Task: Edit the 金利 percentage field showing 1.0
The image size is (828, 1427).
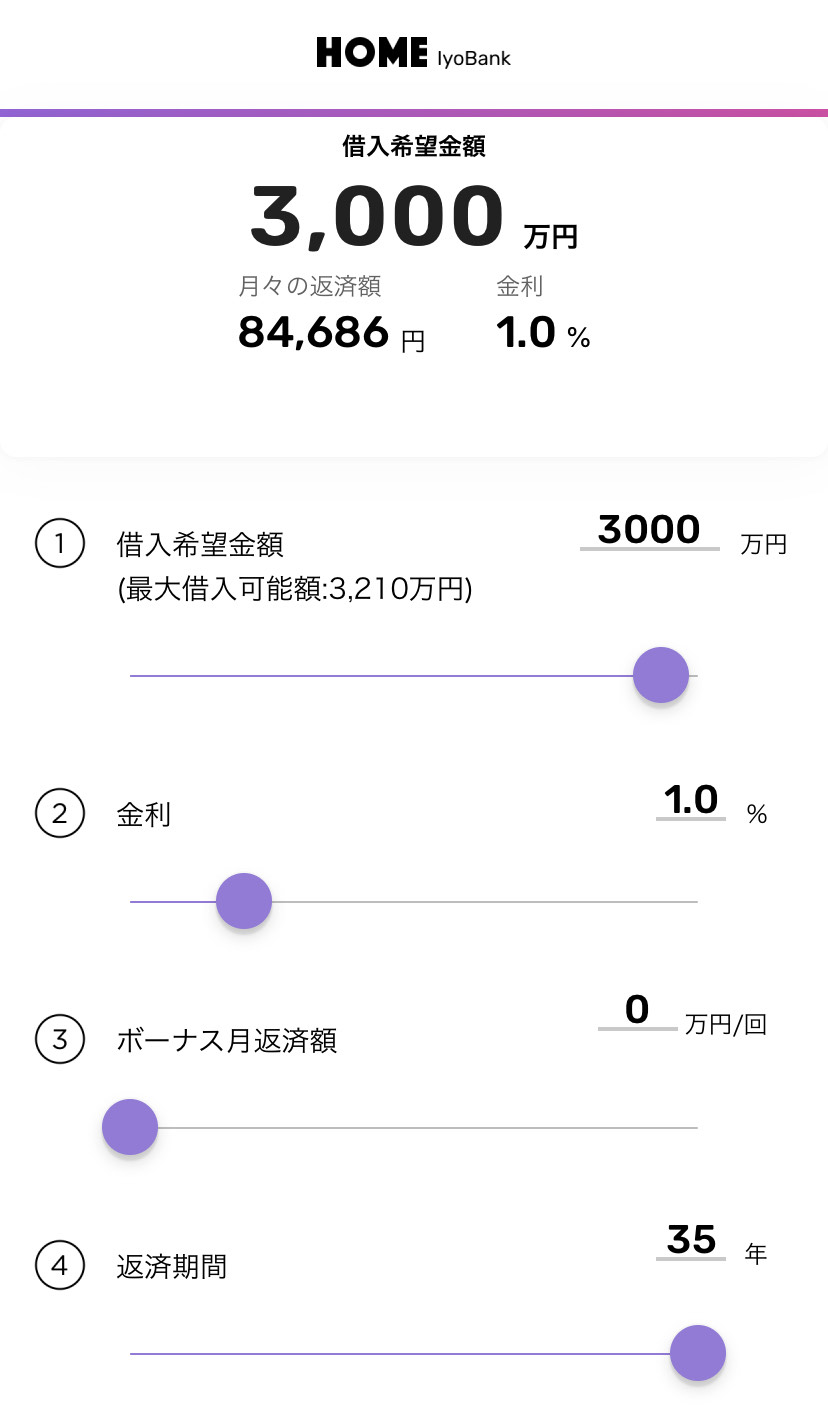Action: [691, 800]
